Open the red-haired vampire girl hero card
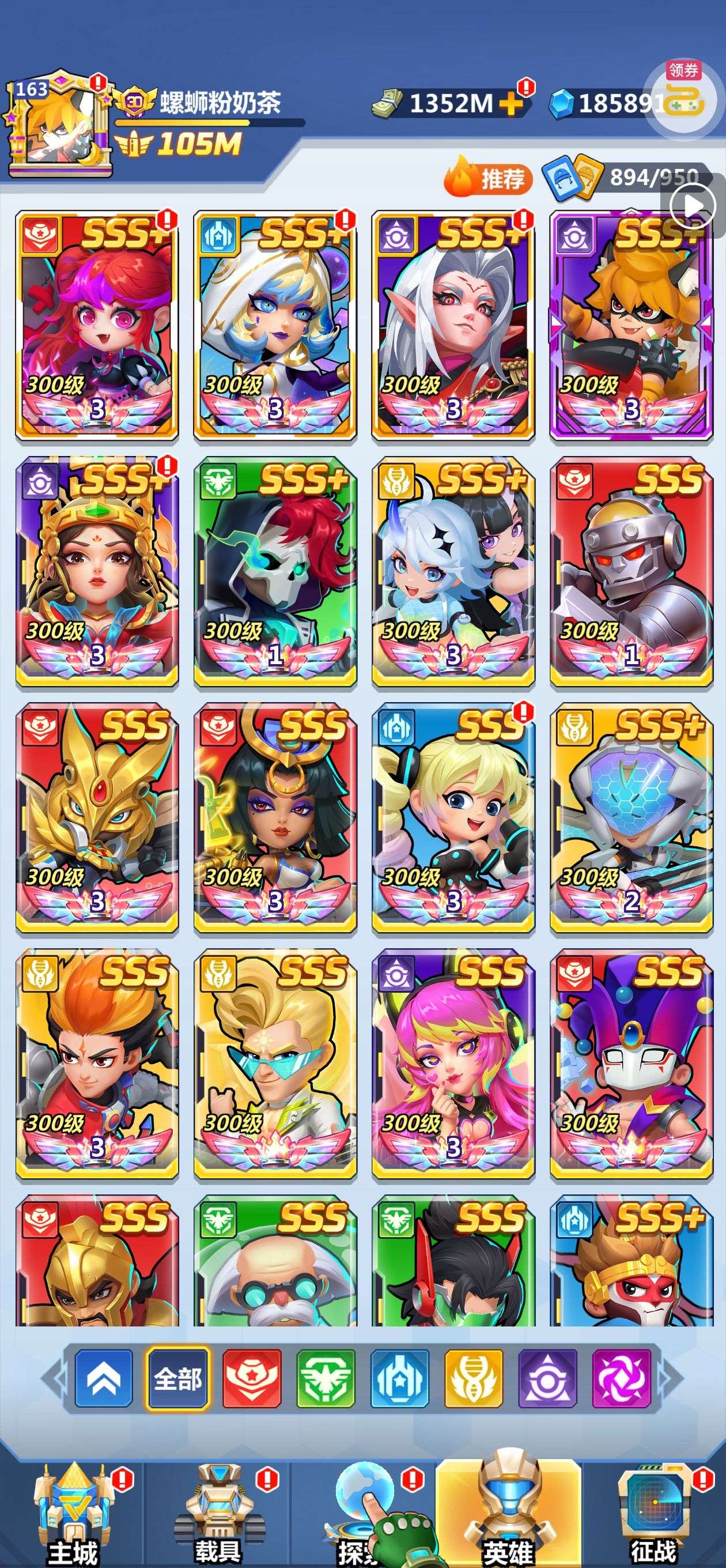 click(97, 326)
